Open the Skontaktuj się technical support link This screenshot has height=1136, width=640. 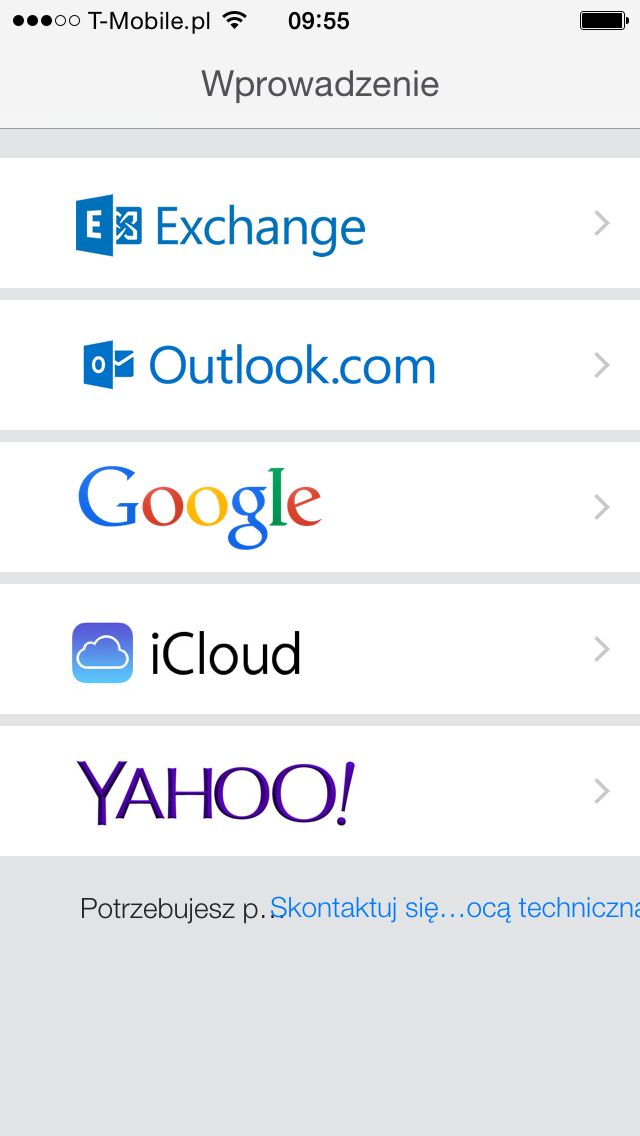(x=454, y=908)
